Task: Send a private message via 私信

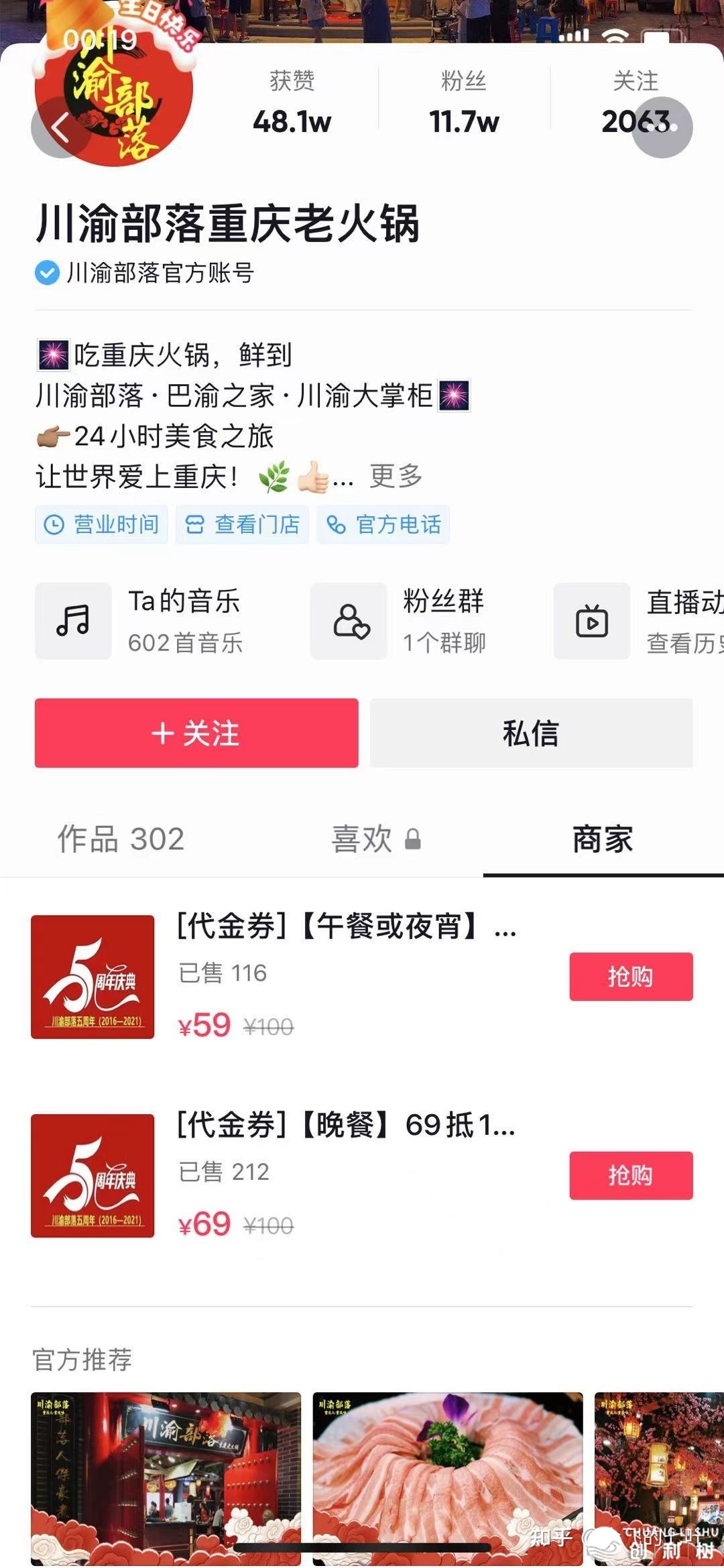Action: tap(531, 733)
